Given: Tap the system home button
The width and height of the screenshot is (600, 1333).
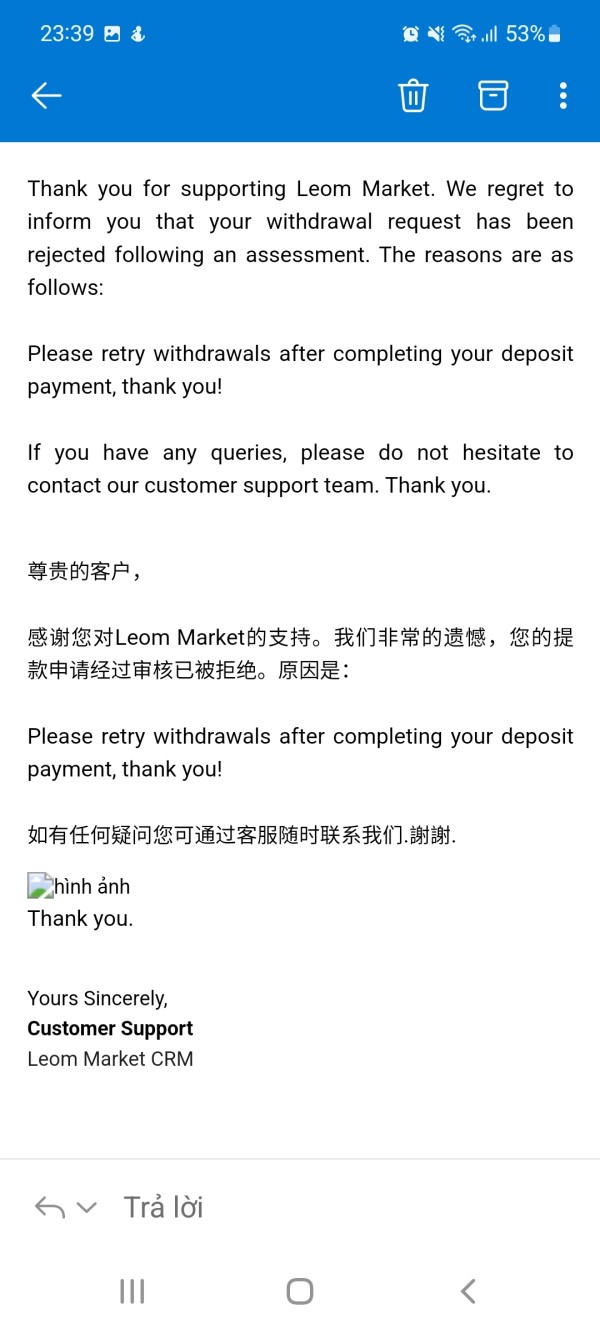Looking at the screenshot, I should pos(300,1291).
